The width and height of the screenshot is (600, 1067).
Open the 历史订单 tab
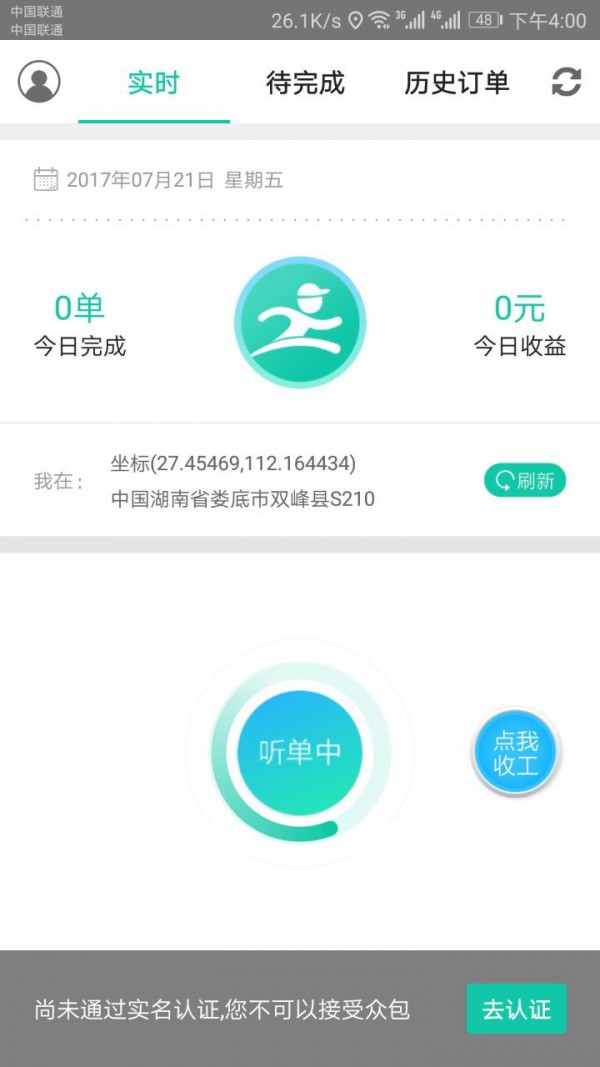point(457,83)
